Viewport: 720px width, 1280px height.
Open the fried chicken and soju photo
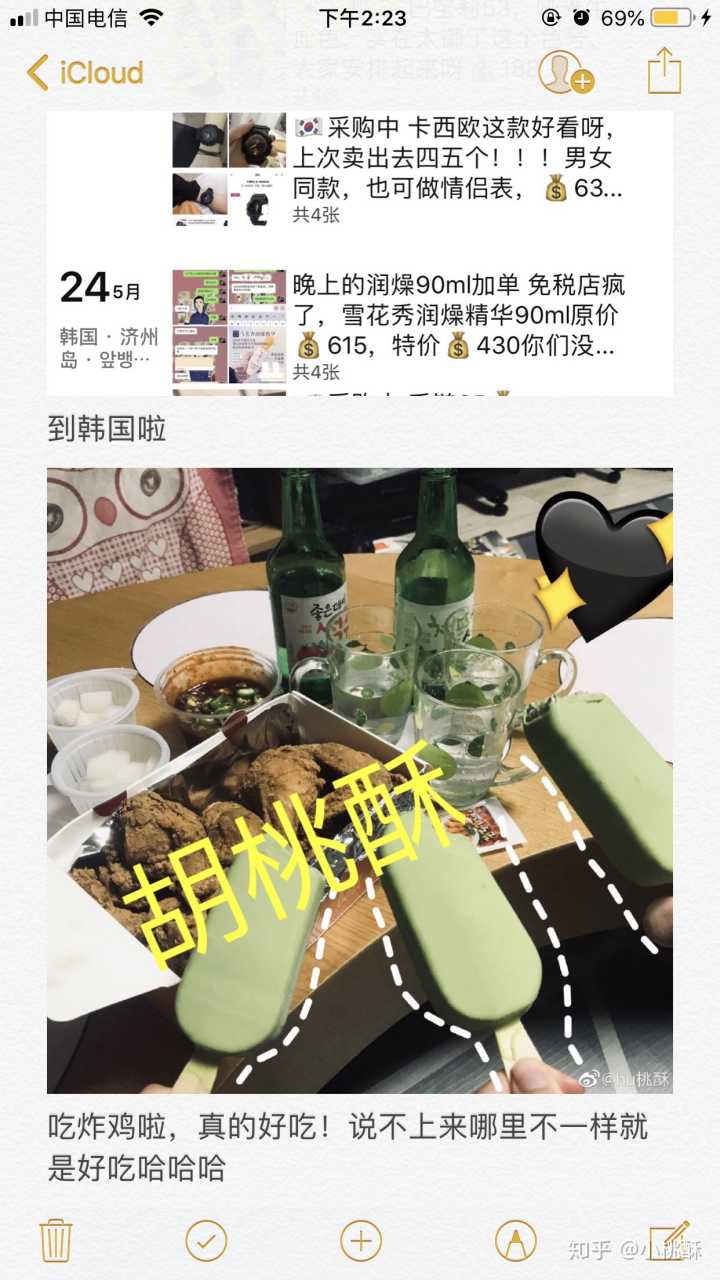(x=360, y=780)
